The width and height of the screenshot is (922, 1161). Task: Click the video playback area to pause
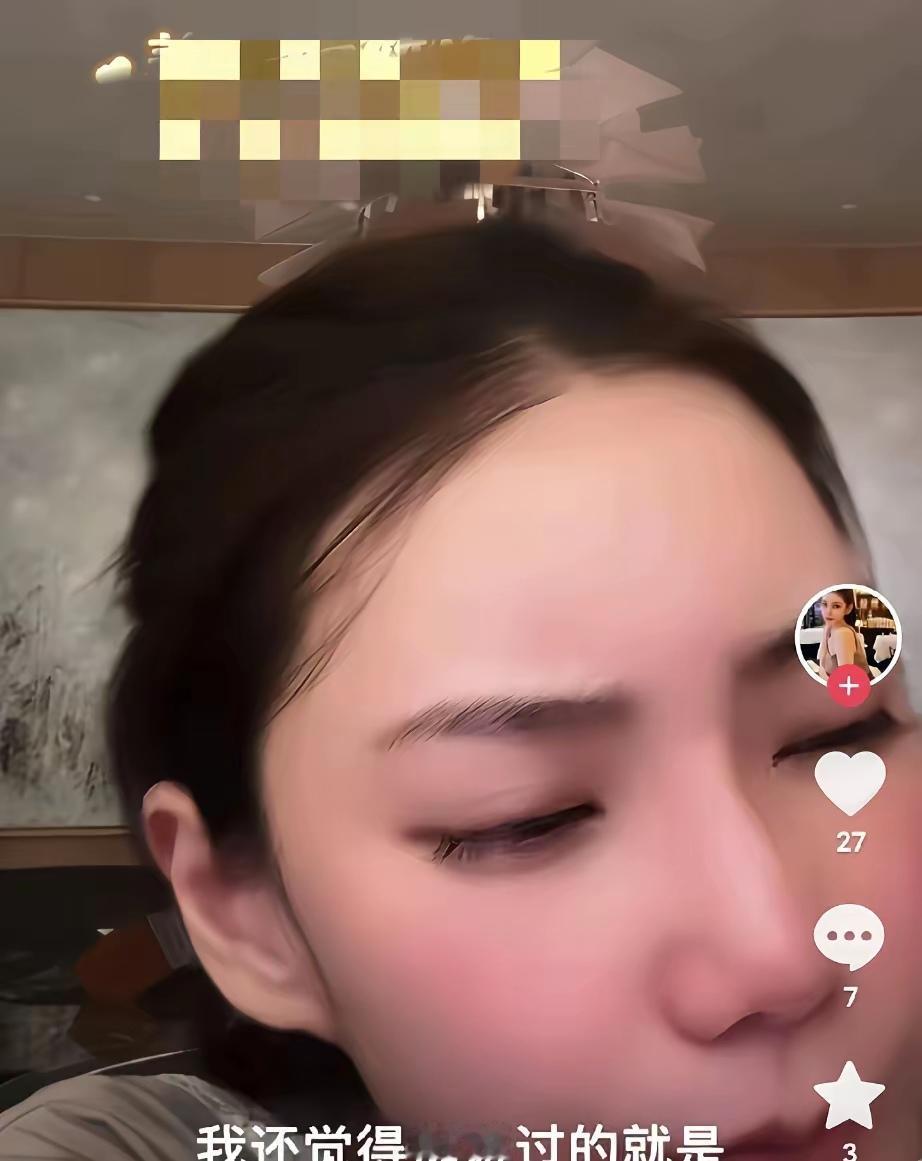coord(400,600)
